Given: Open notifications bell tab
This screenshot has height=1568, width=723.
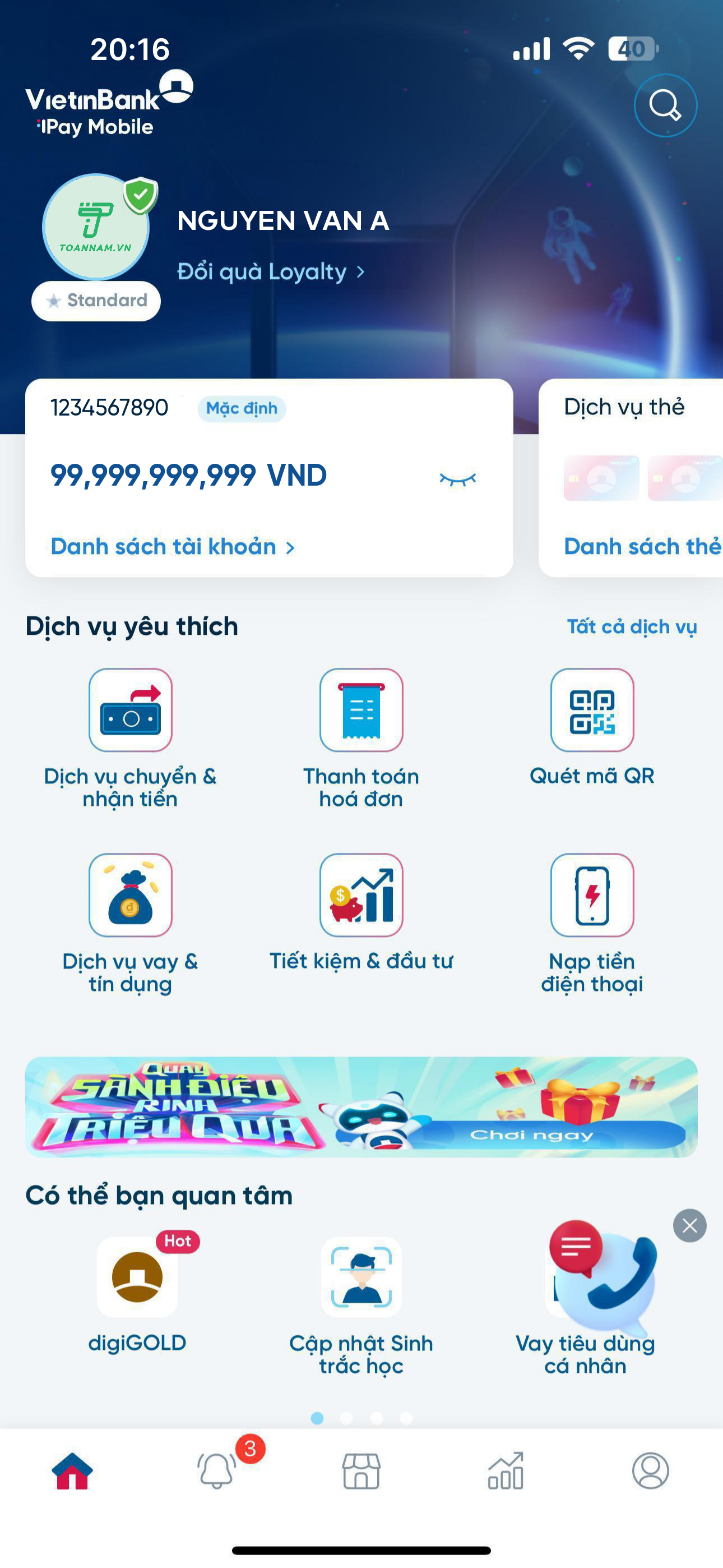Looking at the screenshot, I should [x=217, y=1470].
